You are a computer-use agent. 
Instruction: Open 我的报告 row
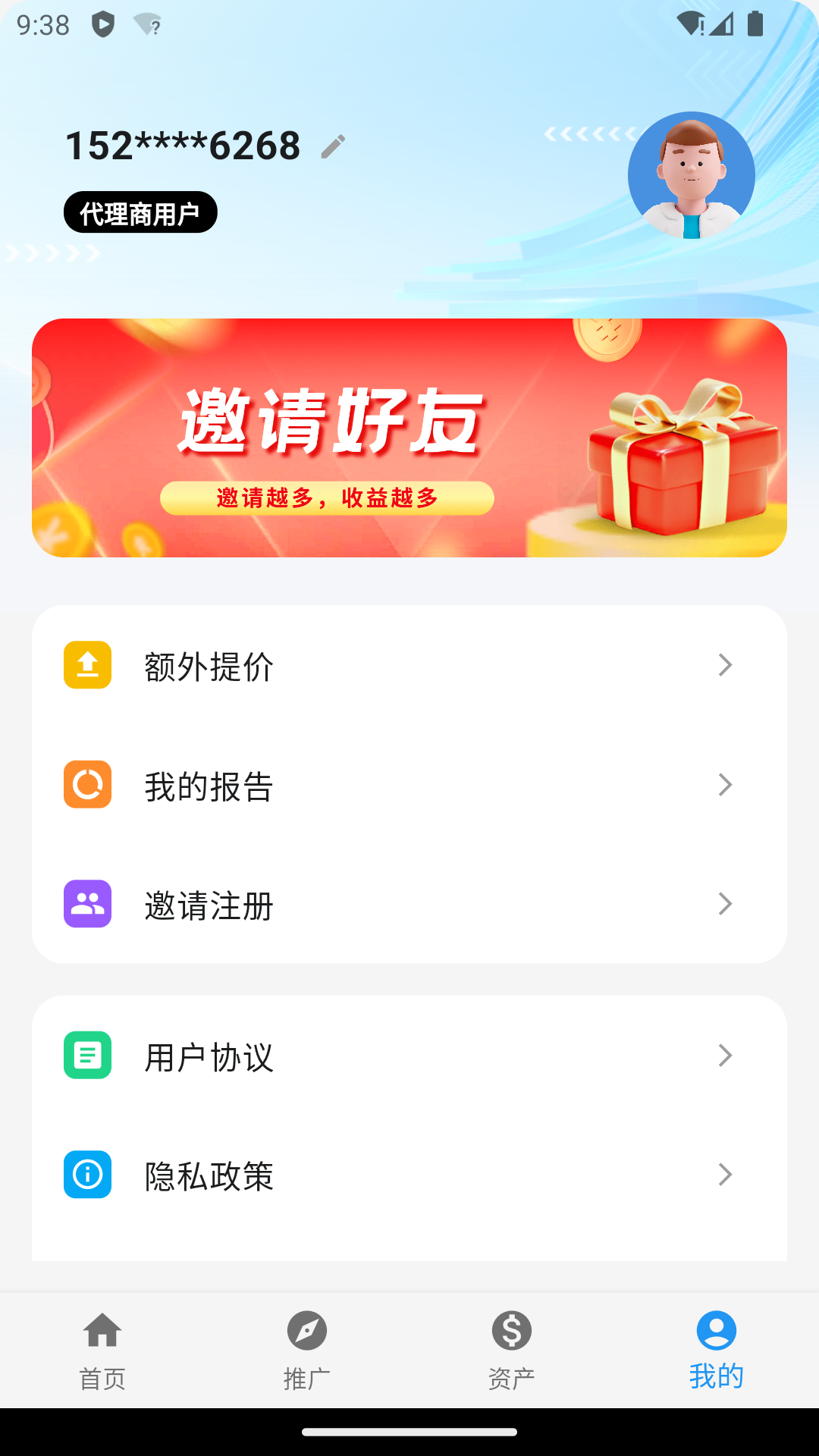pos(409,785)
